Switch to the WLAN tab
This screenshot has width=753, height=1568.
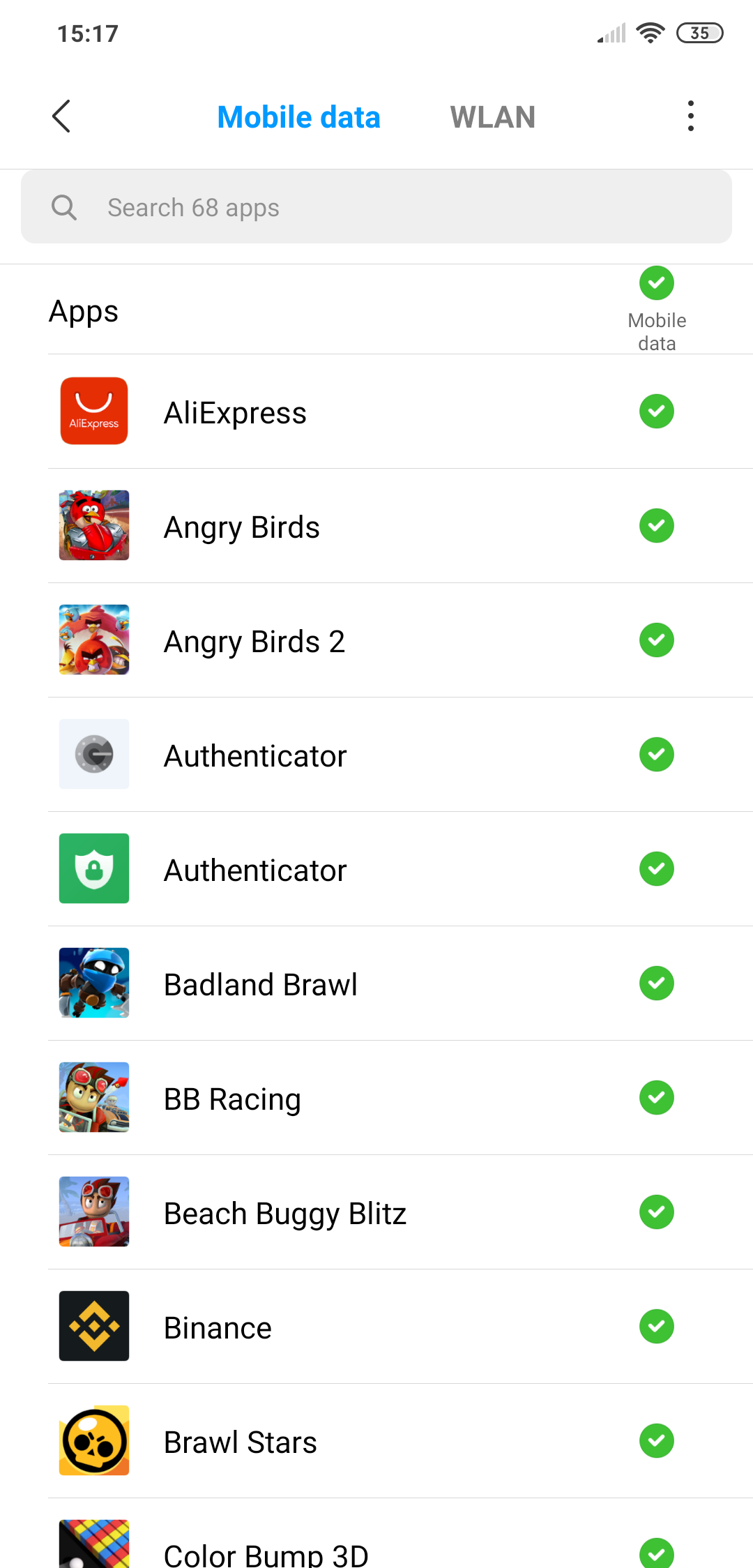pyautogui.click(x=492, y=117)
